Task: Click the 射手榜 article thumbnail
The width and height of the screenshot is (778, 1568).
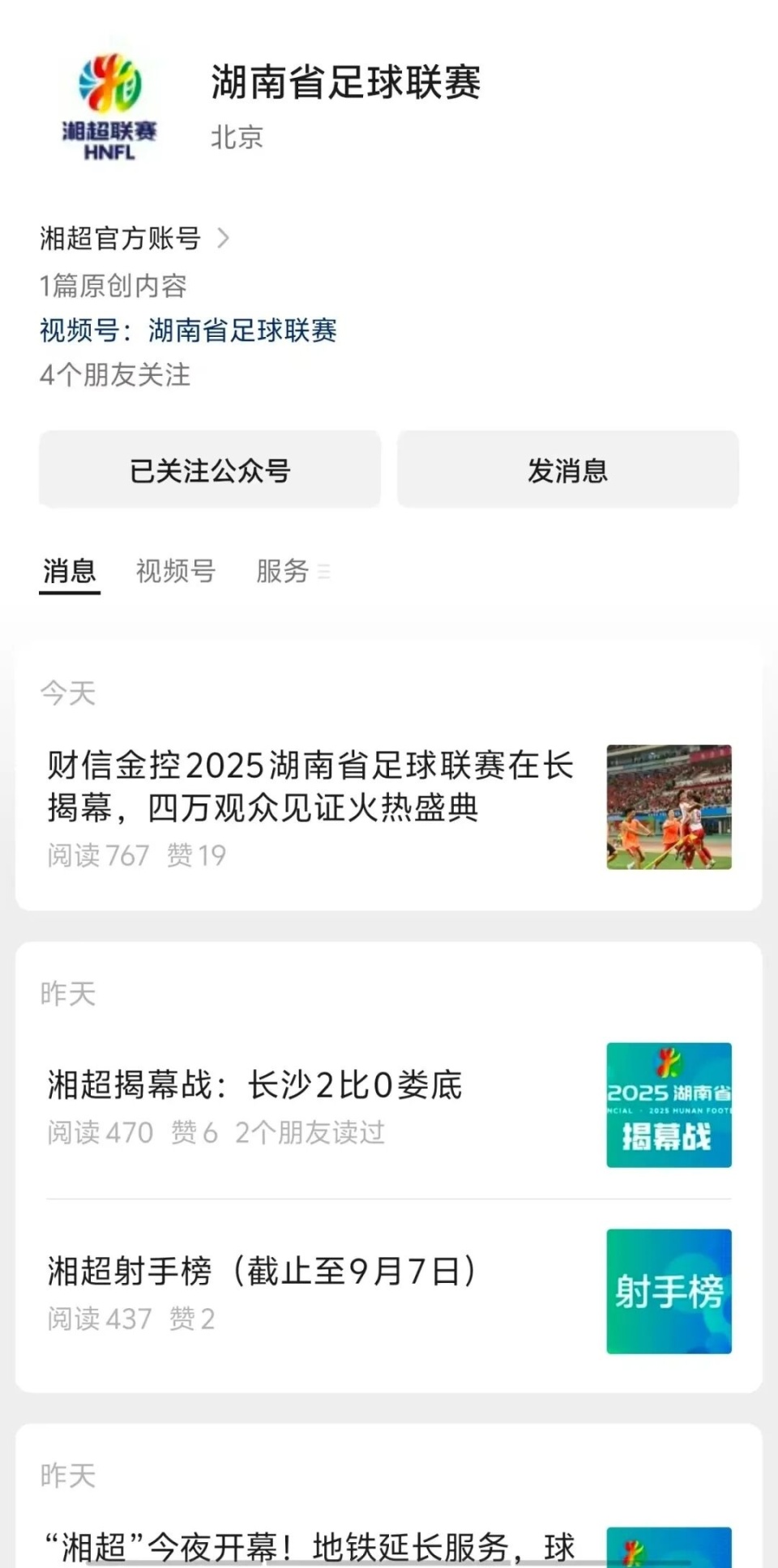Action: click(x=669, y=1291)
